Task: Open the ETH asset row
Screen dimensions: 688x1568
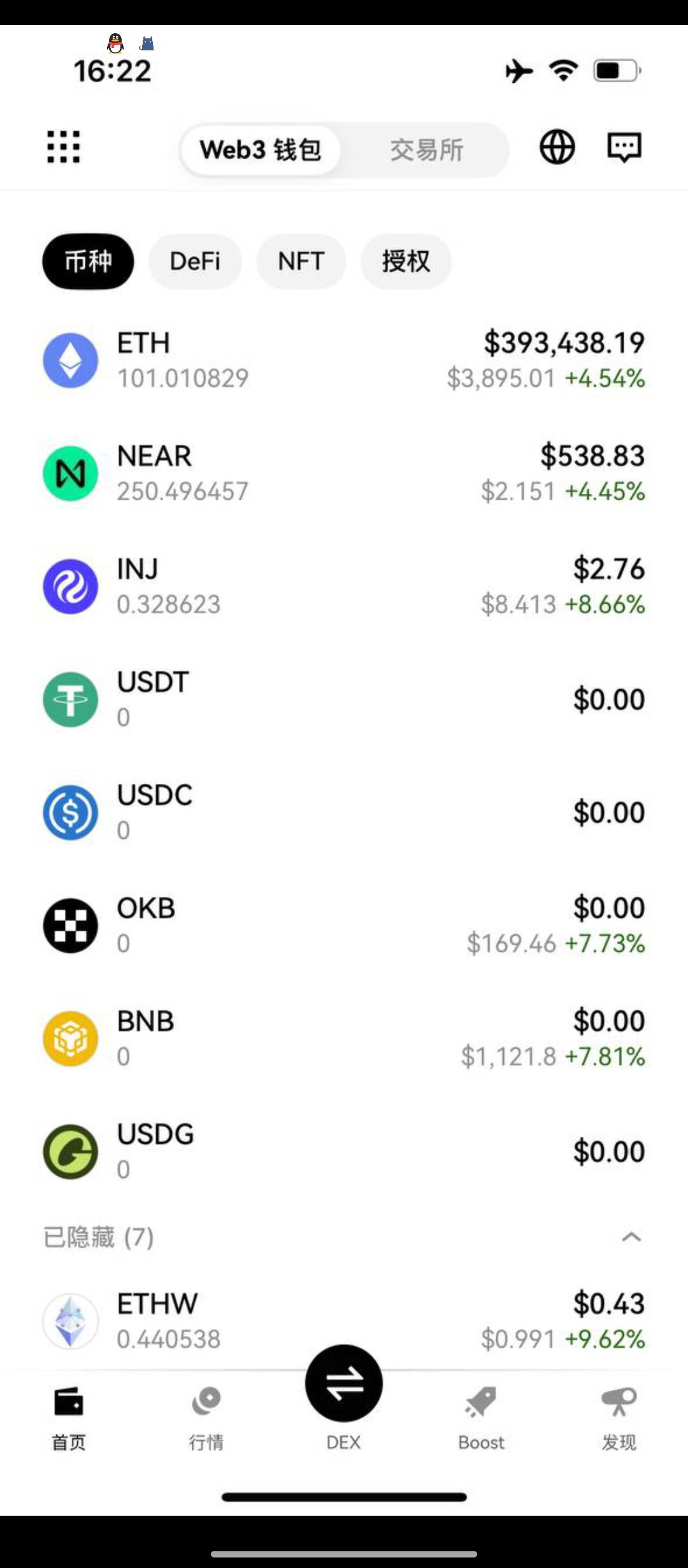Action: coord(344,360)
